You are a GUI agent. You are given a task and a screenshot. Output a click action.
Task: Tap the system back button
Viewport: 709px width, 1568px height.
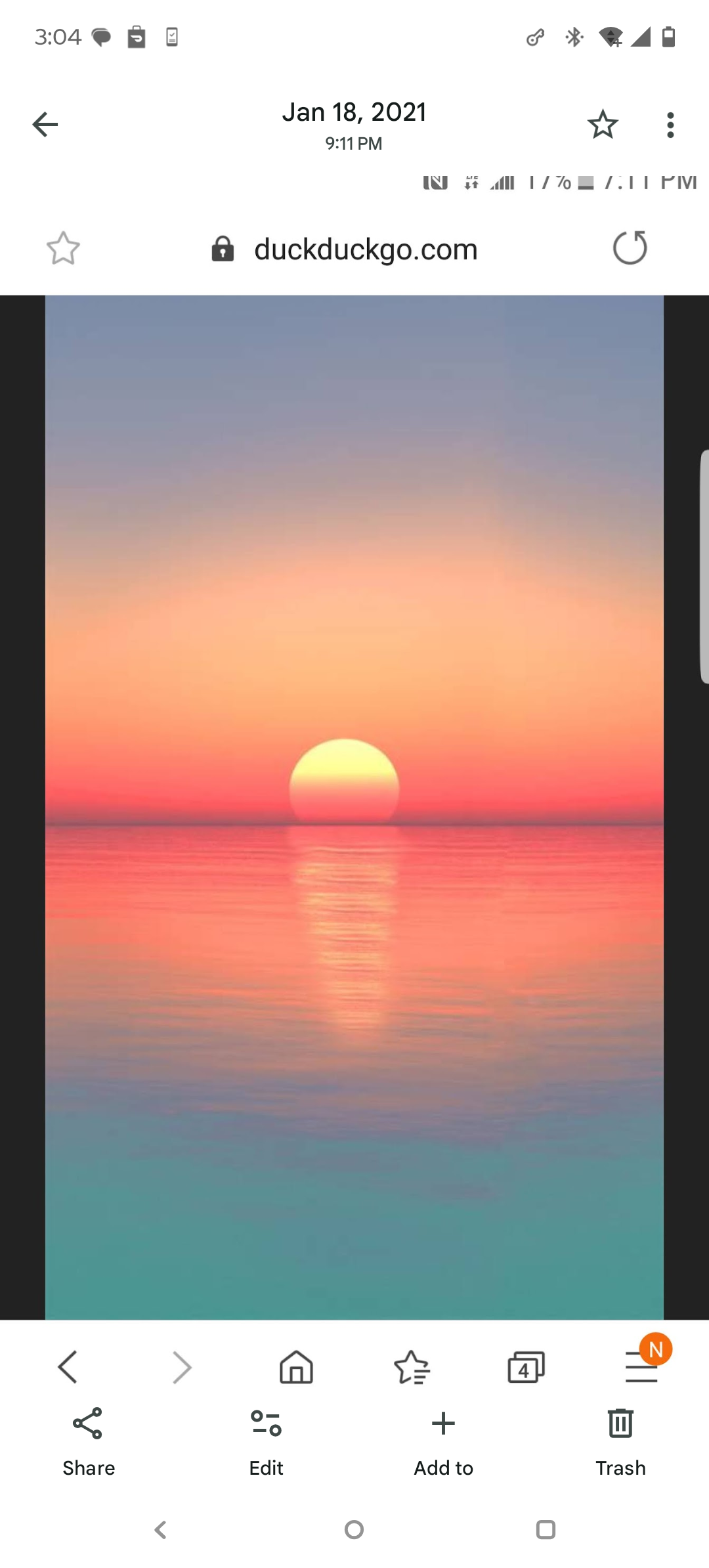(x=161, y=1530)
